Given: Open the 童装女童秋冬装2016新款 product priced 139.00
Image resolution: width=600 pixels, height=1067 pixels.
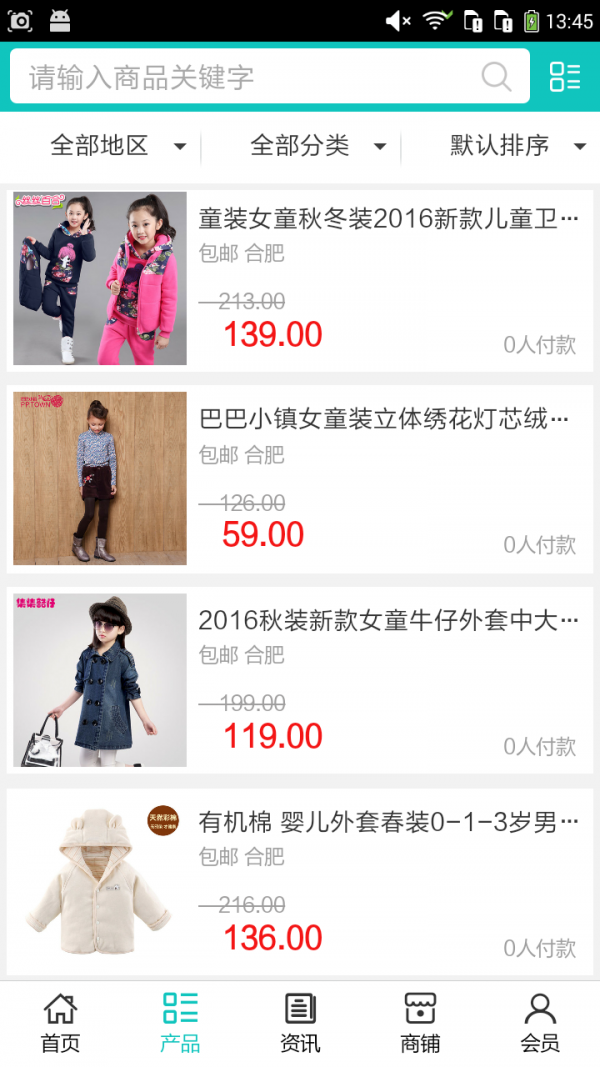Looking at the screenshot, I should click(x=300, y=279).
